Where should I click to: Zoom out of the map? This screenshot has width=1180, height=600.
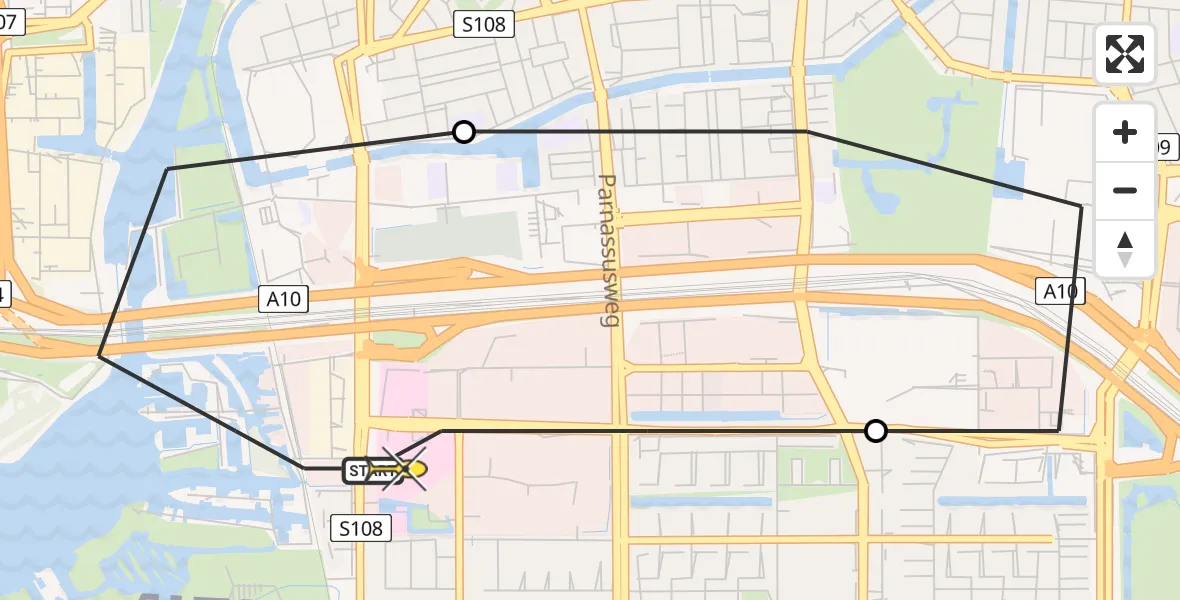pos(1125,190)
